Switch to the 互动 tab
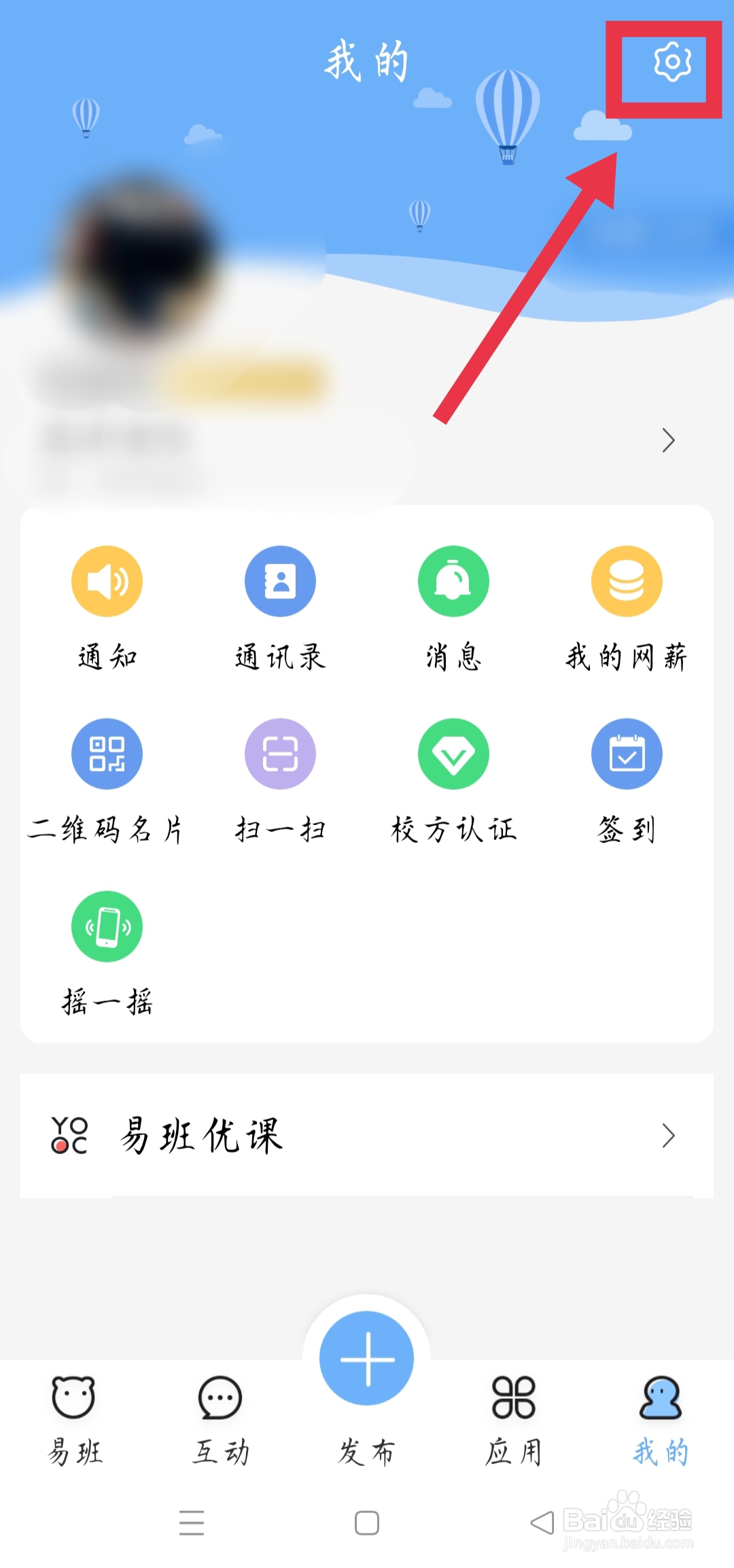The image size is (734, 1568). (x=220, y=1421)
